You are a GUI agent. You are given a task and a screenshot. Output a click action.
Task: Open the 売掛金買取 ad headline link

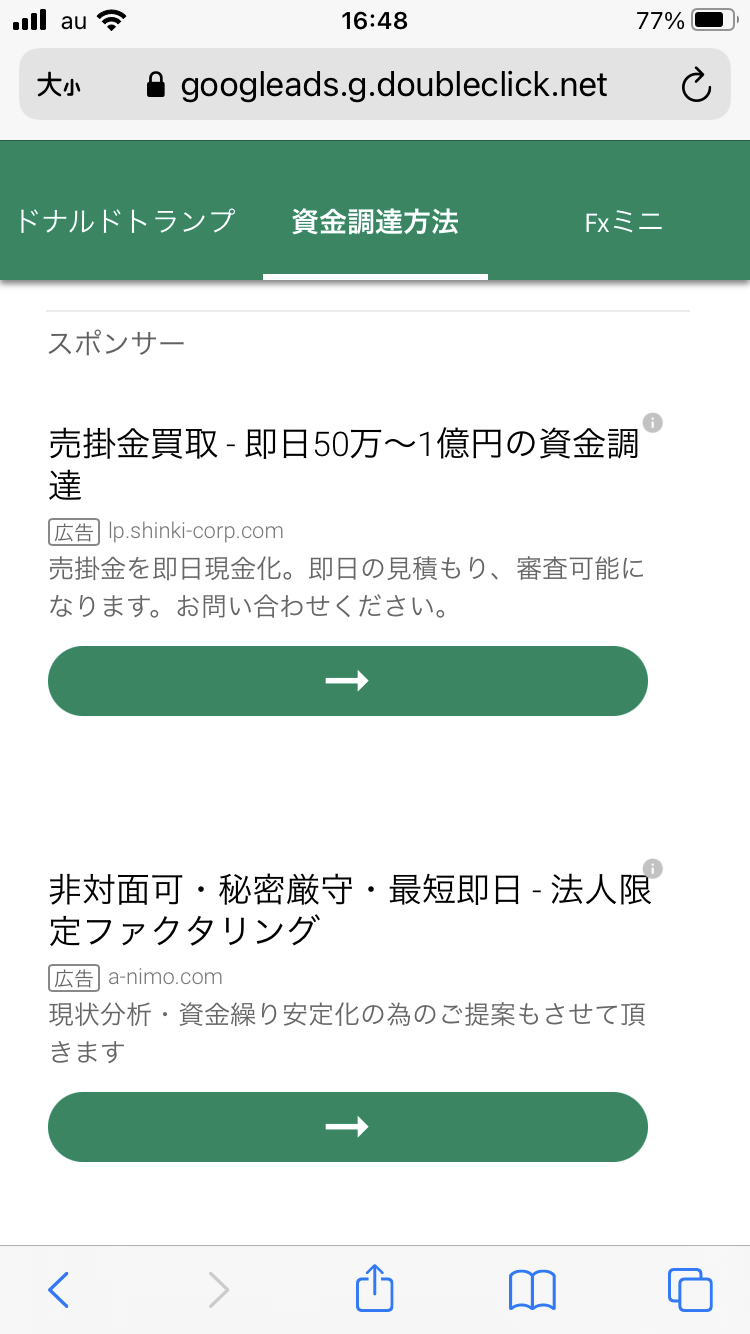pos(343,465)
